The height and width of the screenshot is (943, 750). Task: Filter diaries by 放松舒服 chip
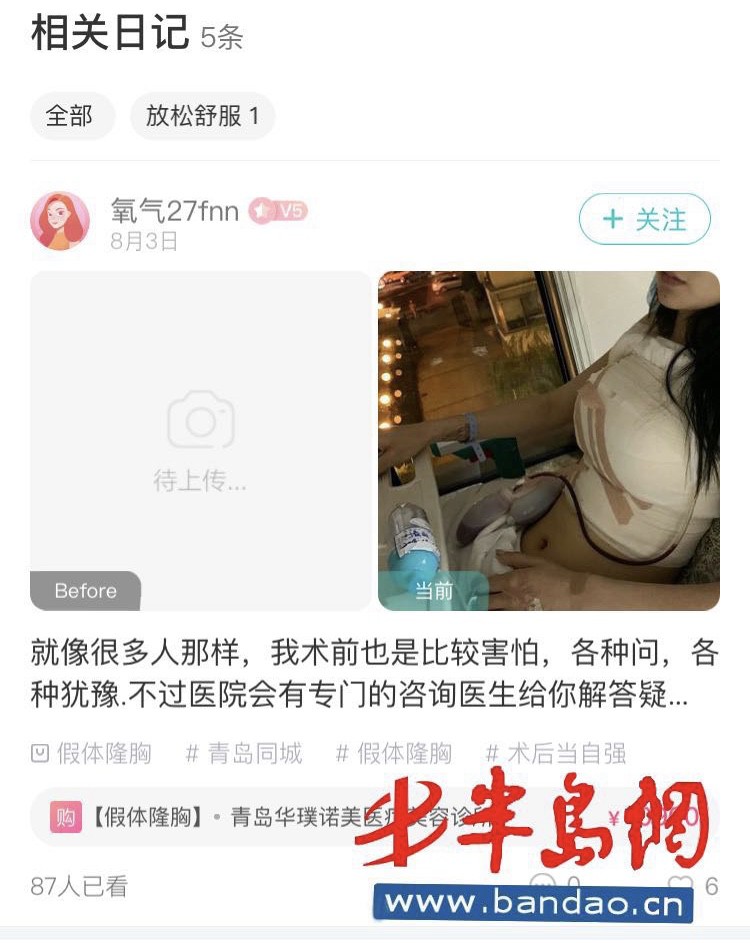(x=202, y=116)
